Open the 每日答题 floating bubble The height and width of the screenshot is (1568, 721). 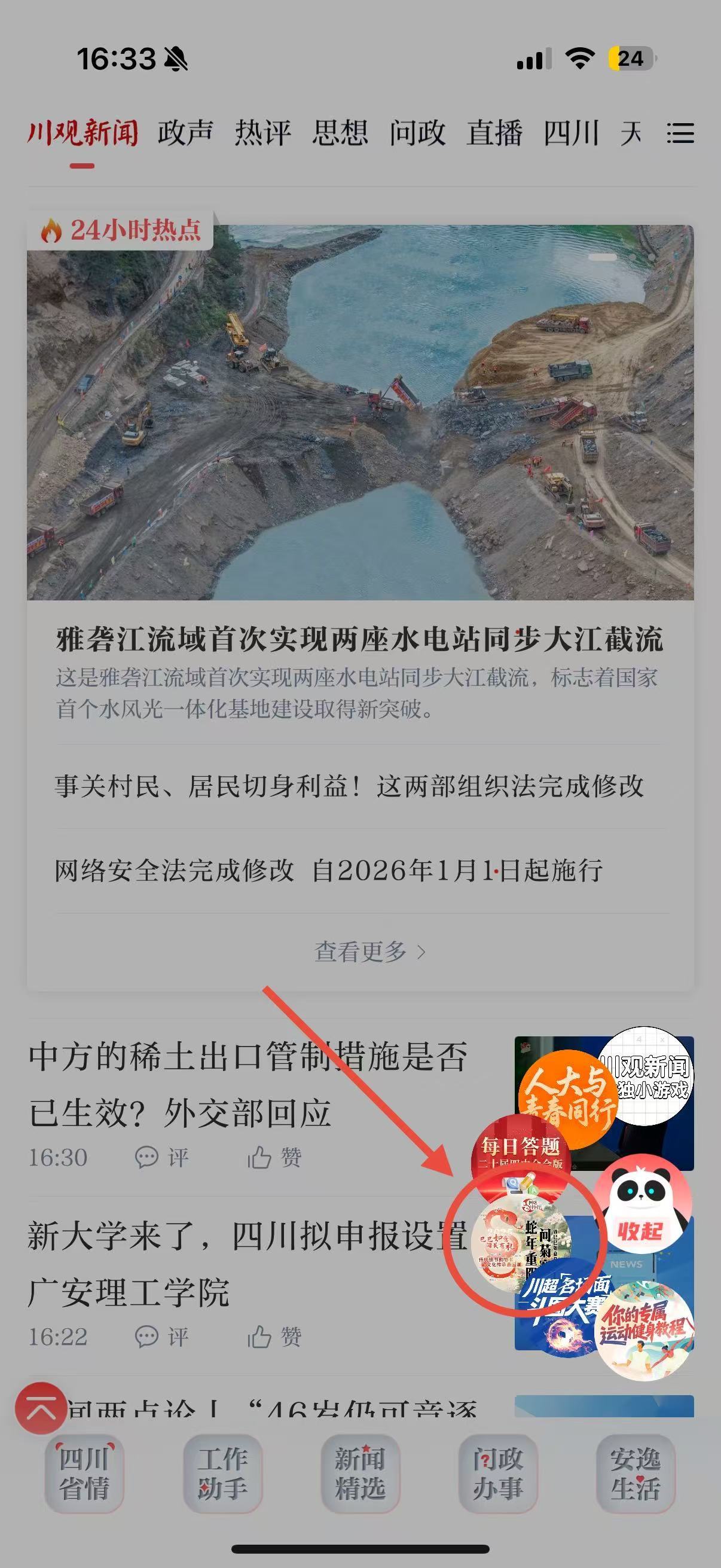click(520, 1147)
